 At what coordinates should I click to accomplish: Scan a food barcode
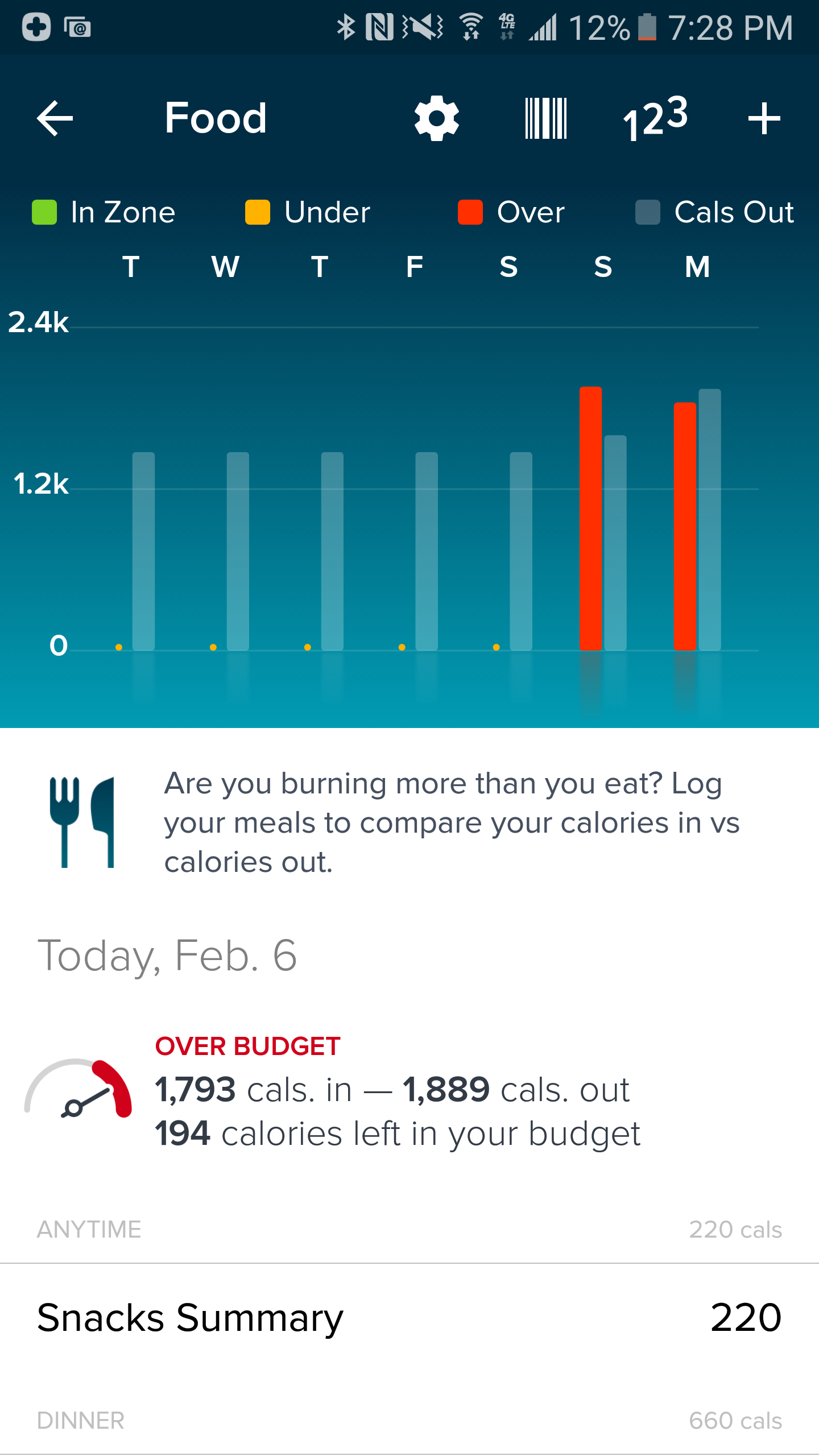pyautogui.click(x=545, y=118)
